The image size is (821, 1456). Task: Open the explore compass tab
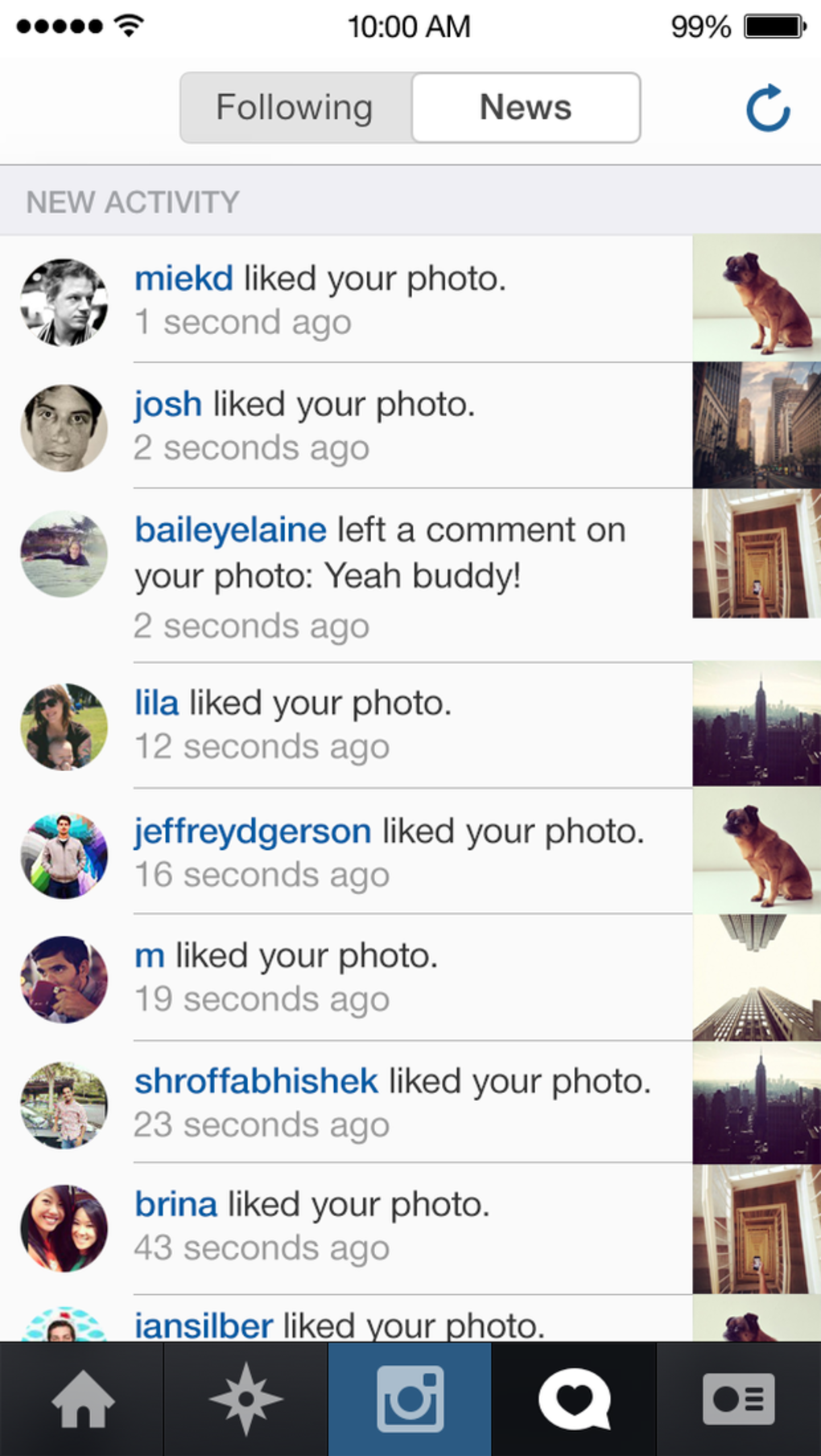tap(246, 1400)
